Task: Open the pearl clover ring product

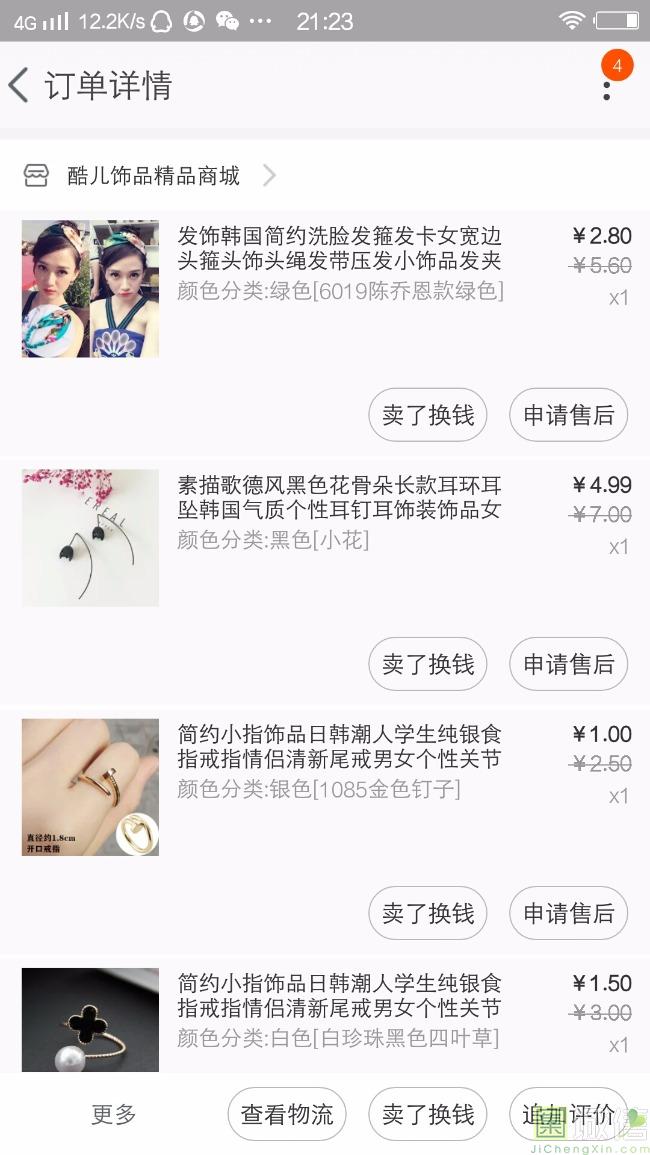Action: pos(90,1020)
